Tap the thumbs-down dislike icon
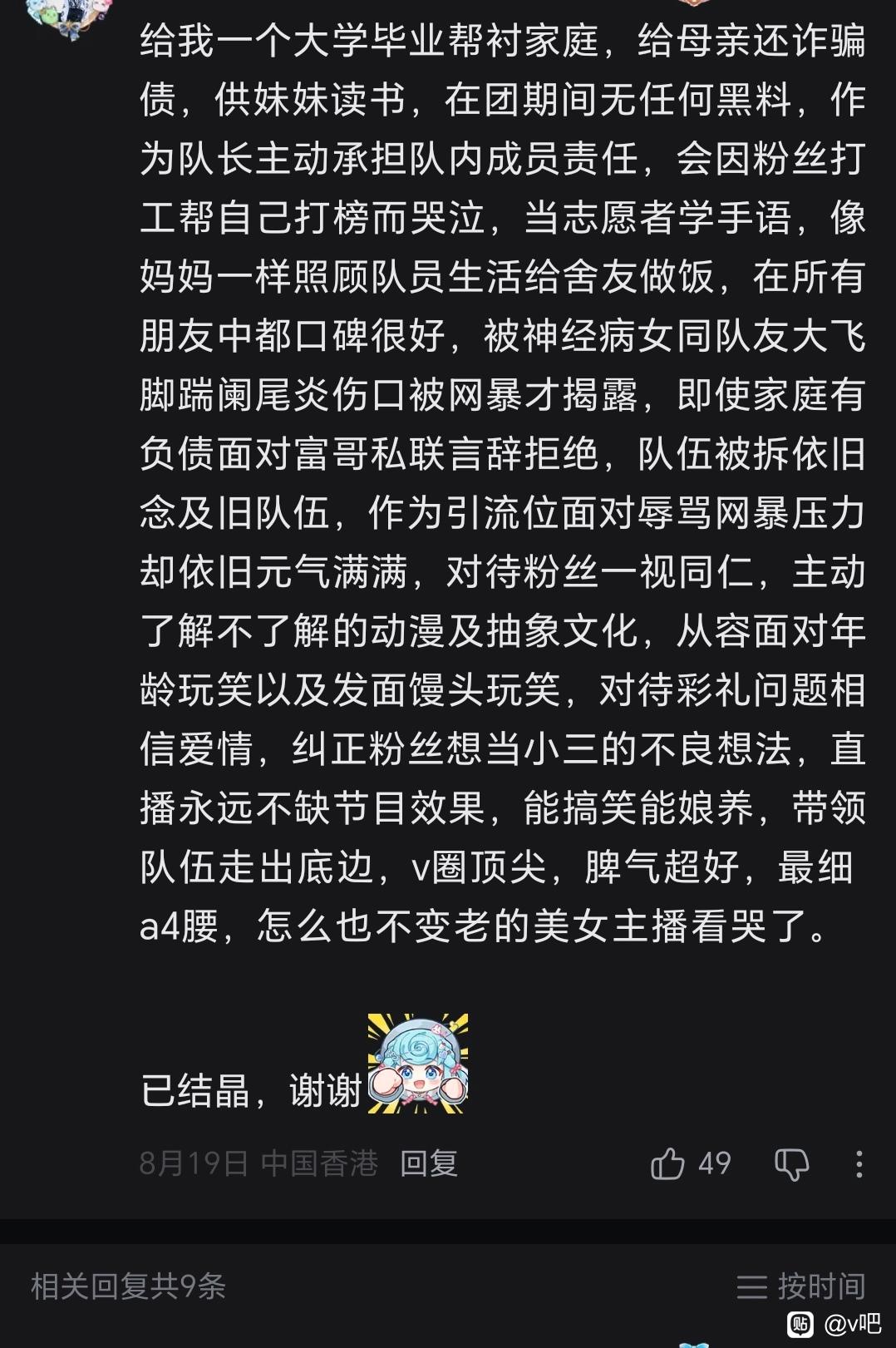 (x=791, y=1164)
